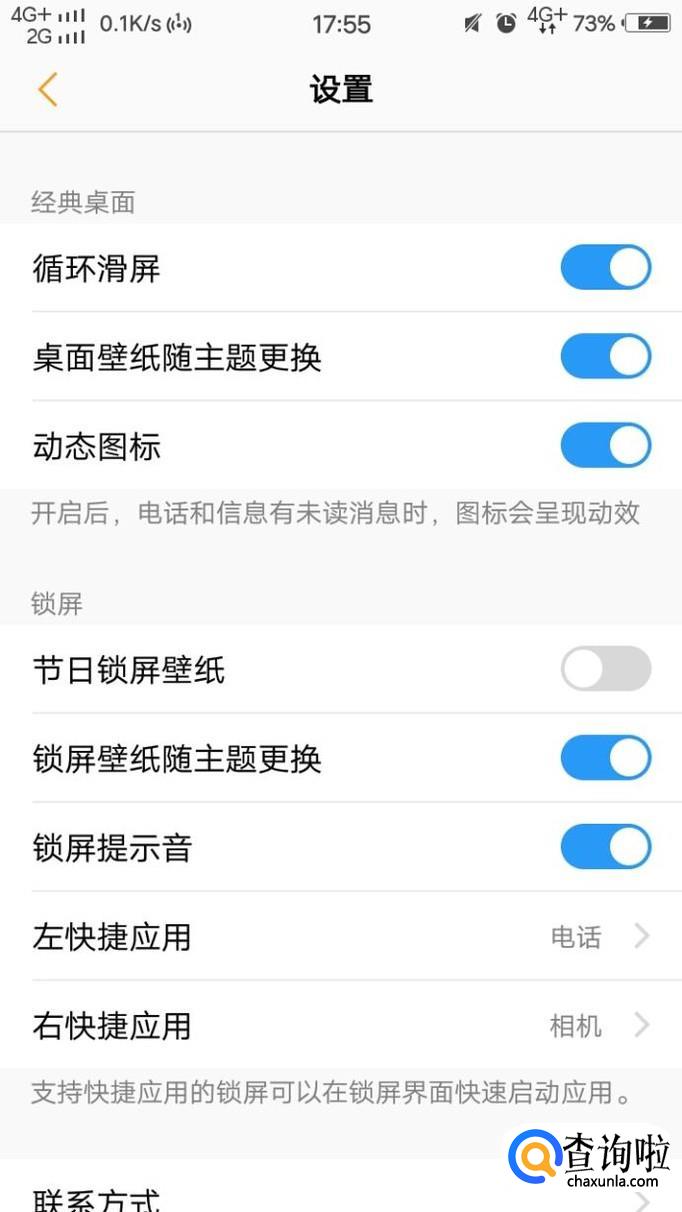The image size is (682, 1212).
Task: Enable 节日锁屏壁纸
Action: click(605, 669)
